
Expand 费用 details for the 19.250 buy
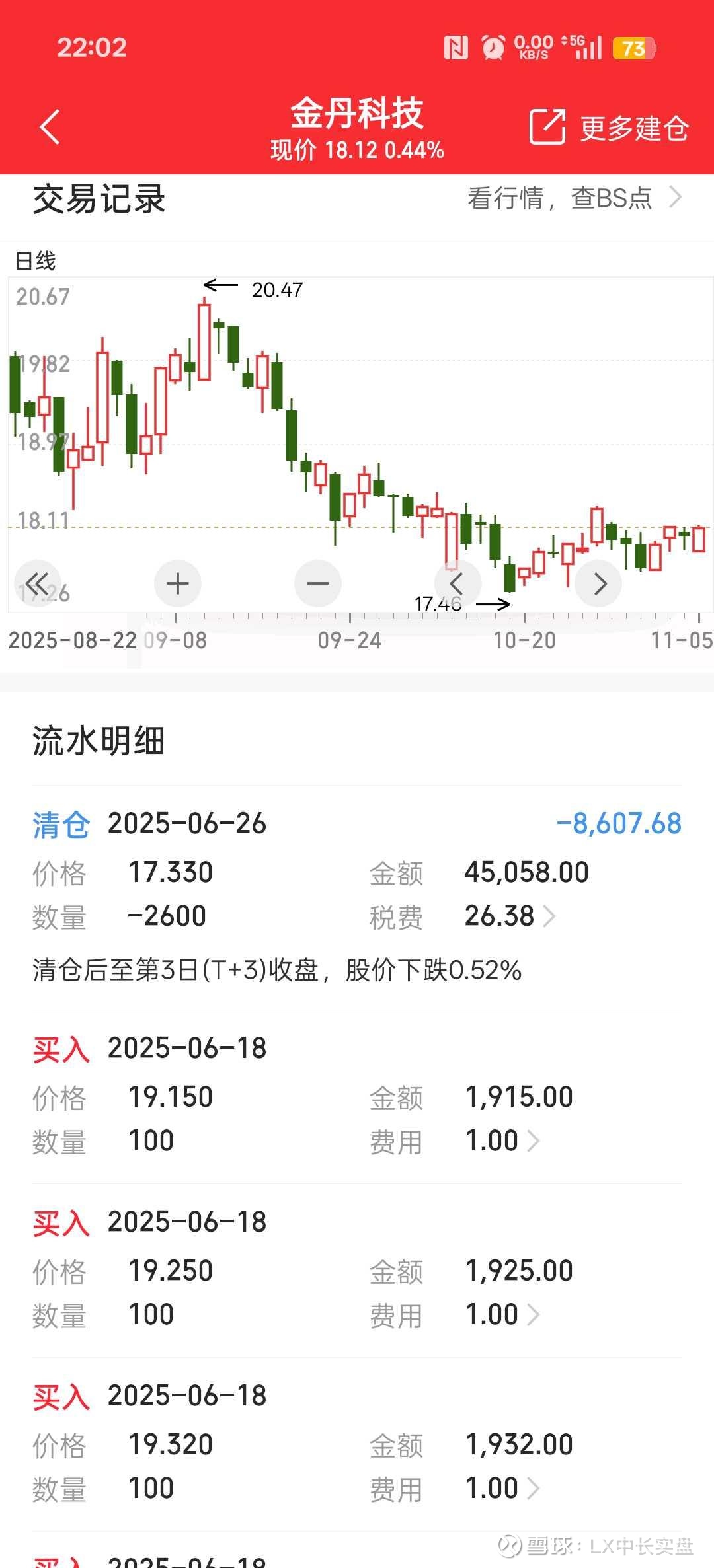click(504, 1315)
